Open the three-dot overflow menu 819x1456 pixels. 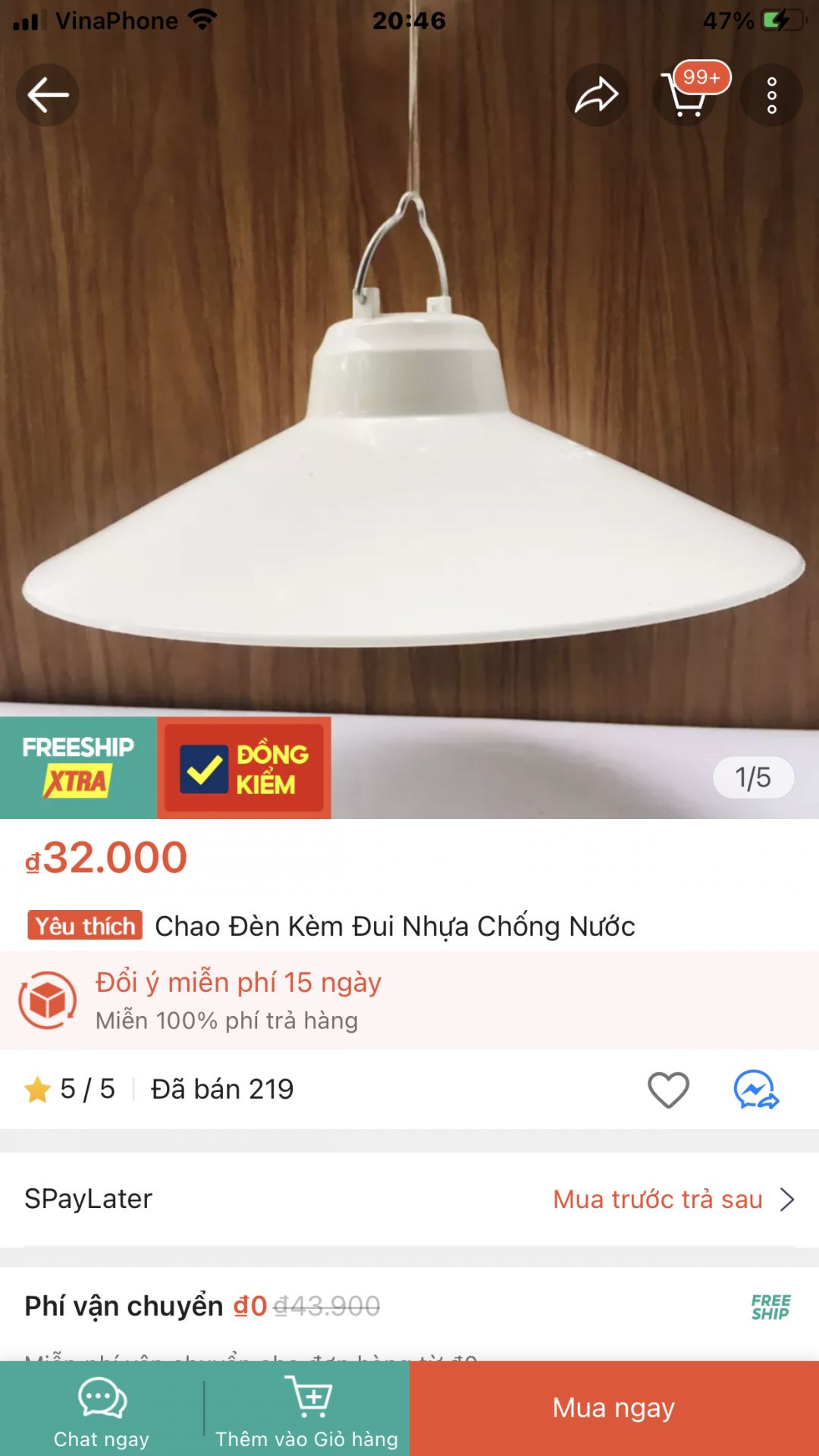(771, 96)
